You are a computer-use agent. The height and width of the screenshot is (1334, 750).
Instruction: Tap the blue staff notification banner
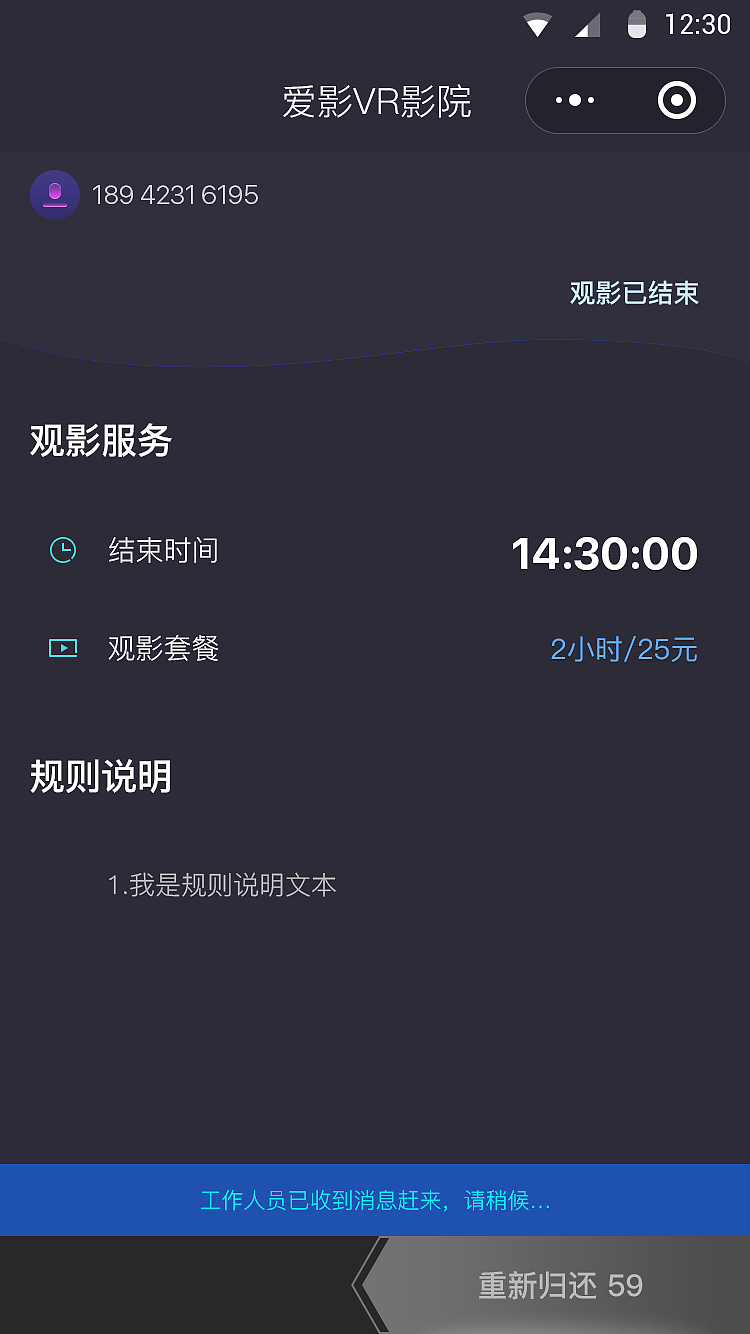pos(375,1200)
